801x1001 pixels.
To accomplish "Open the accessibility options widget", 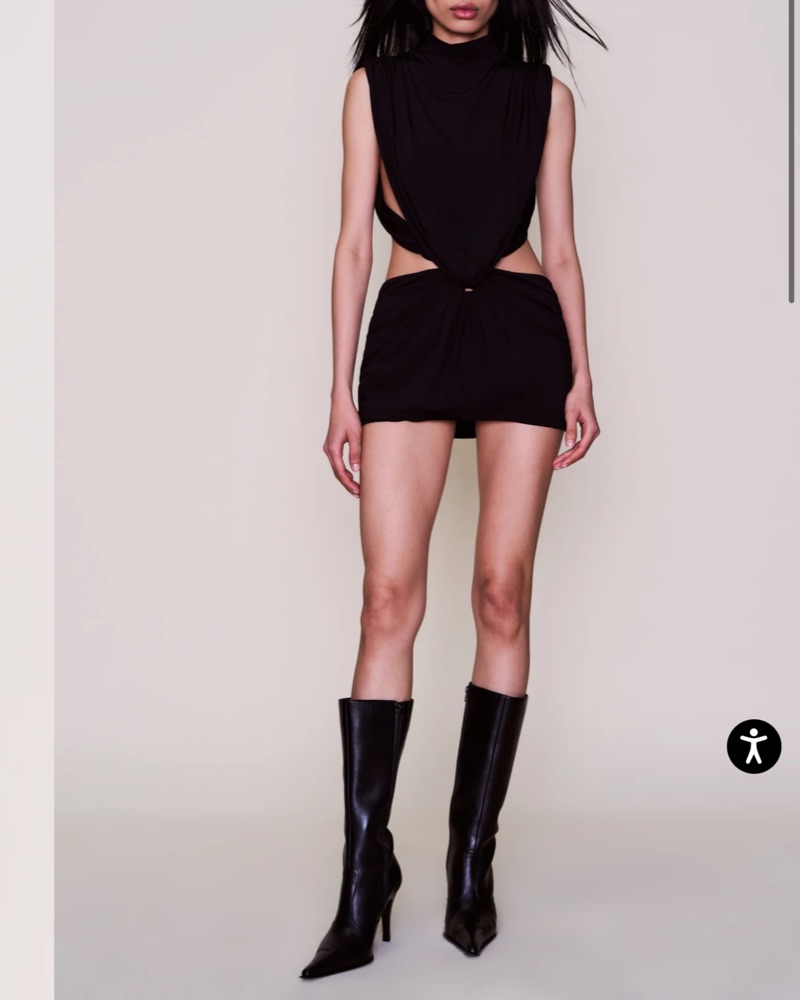I will [x=753, y=746].
